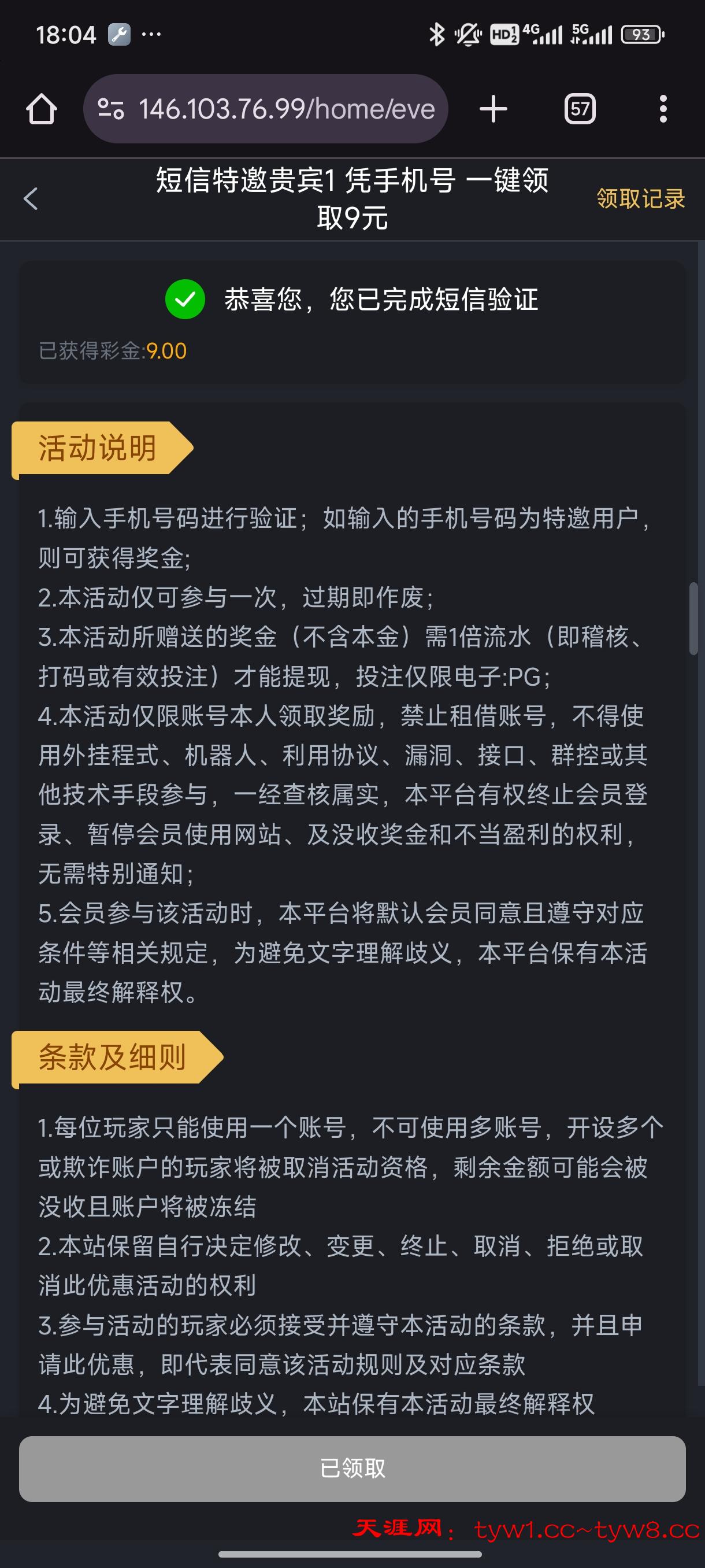Tap the browser home icon
Image resolution: width=705 pixels, height=1568 pixels.
point(42,110)
